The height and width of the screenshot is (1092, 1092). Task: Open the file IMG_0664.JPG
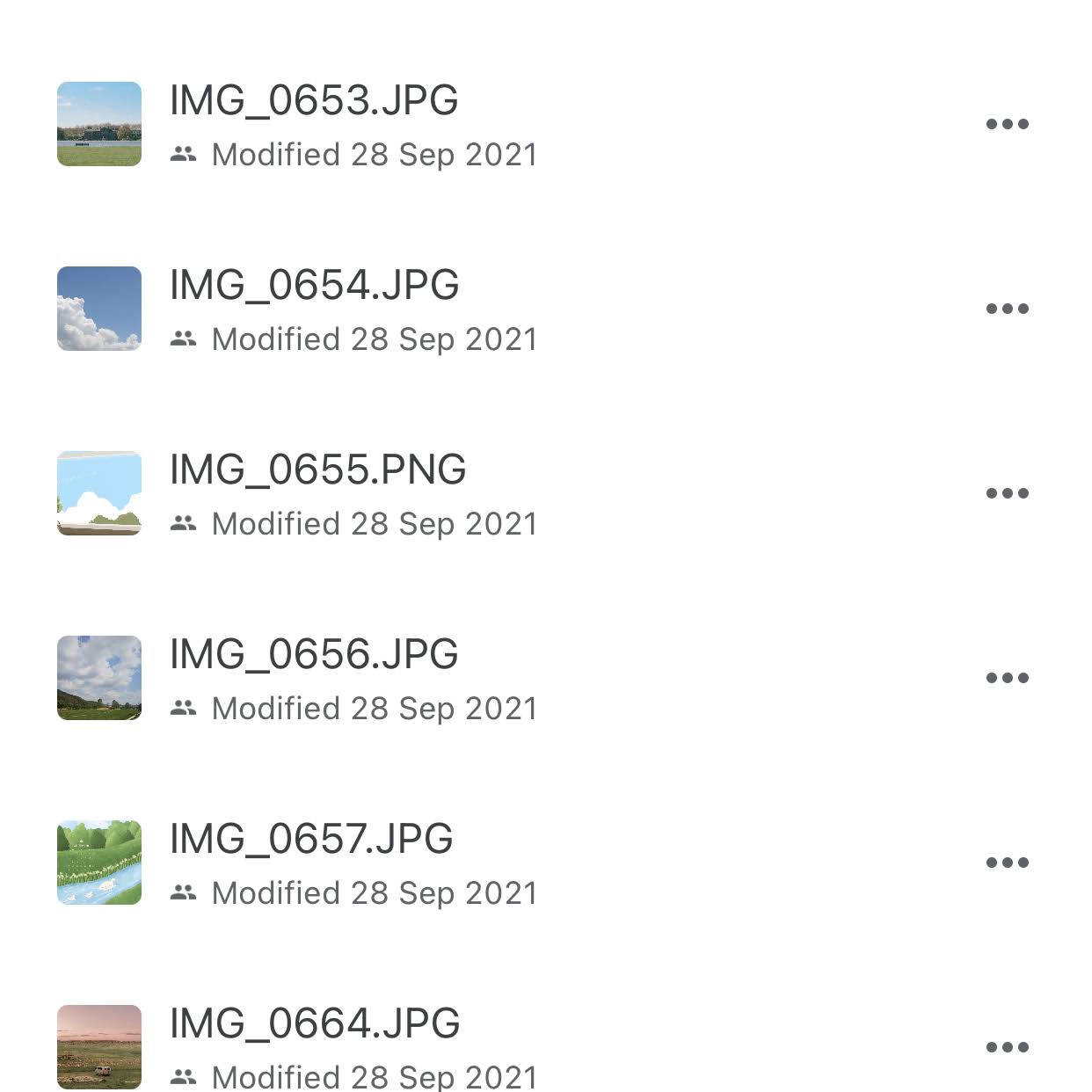click(x=315, y=1024)
